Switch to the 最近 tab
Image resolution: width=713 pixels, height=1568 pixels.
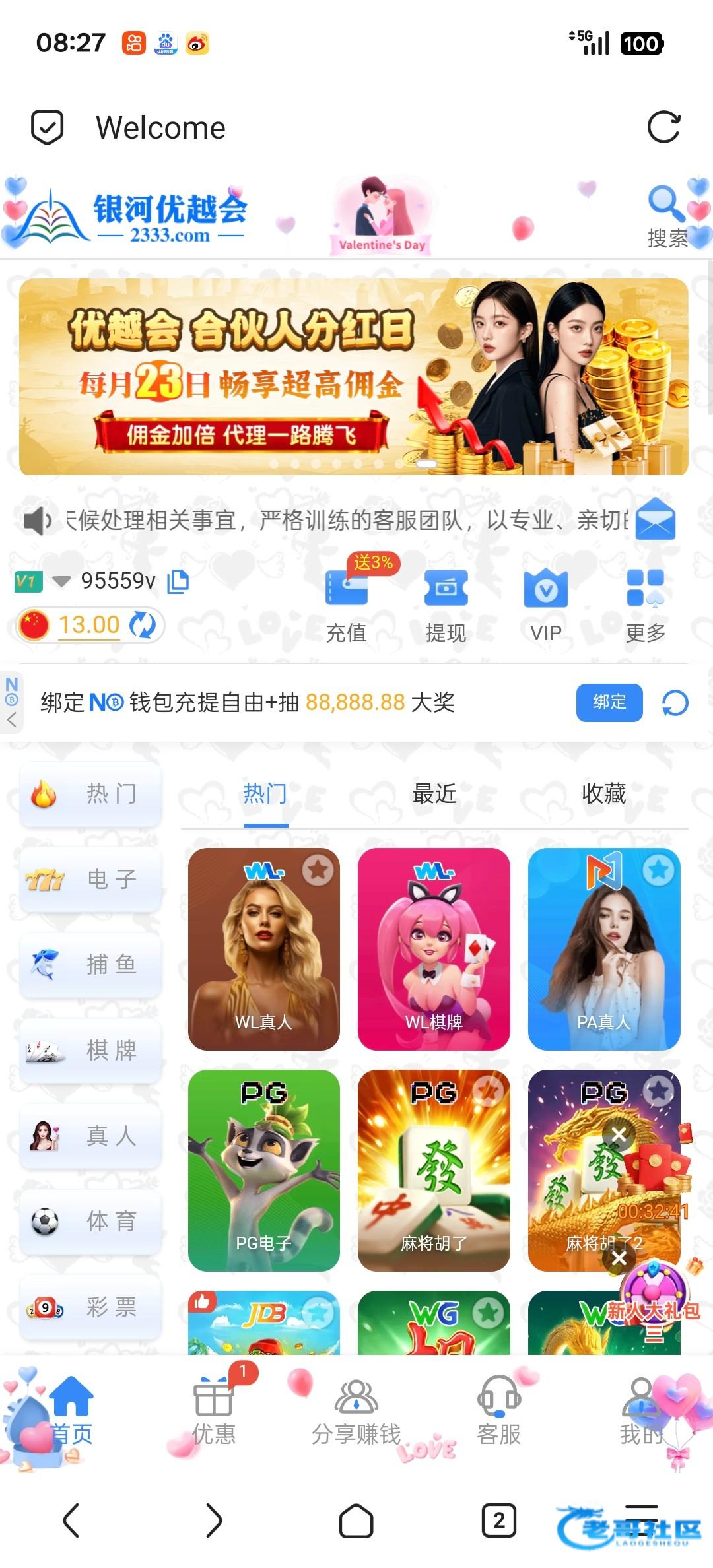(x=434, y=794)
